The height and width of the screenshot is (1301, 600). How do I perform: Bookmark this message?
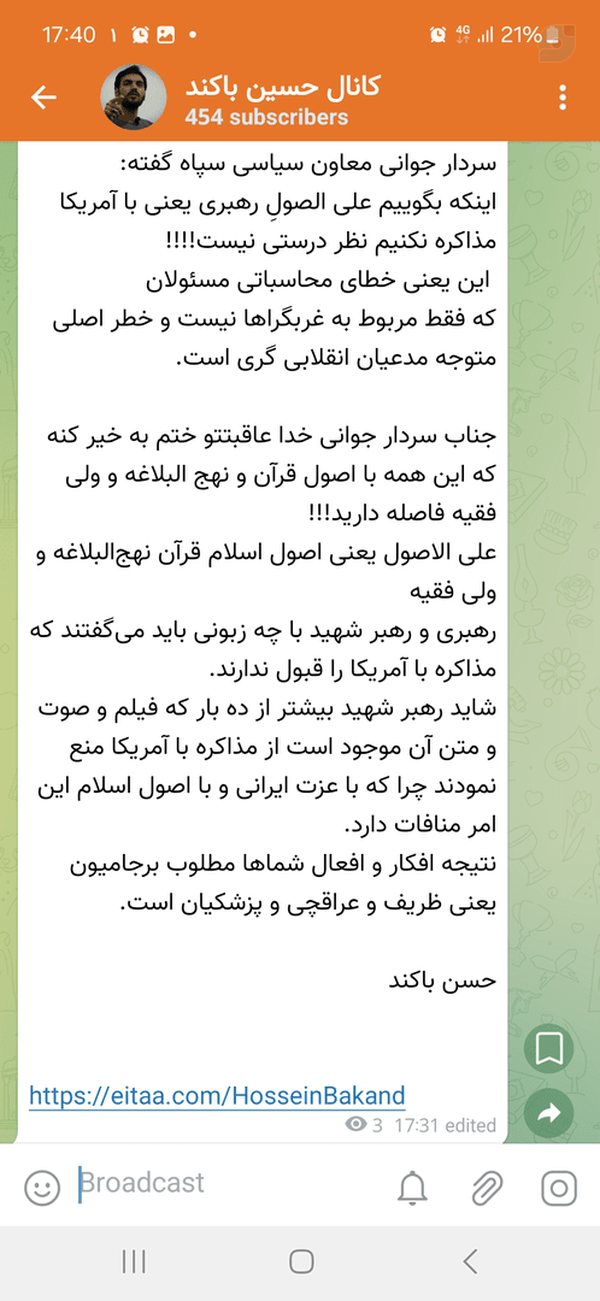coord(549,1049)
